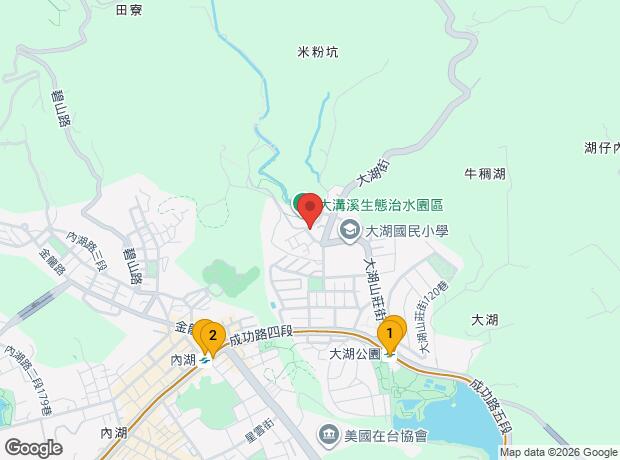This screenshot has width=620, height=460.
Task: Open the 大湖國民小學 school place marker
Action: tap(349, 231)
